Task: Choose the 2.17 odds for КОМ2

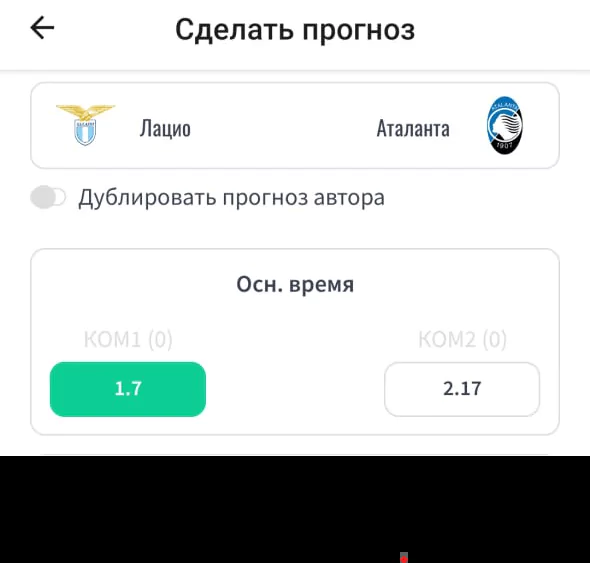Action: [462, 389]
